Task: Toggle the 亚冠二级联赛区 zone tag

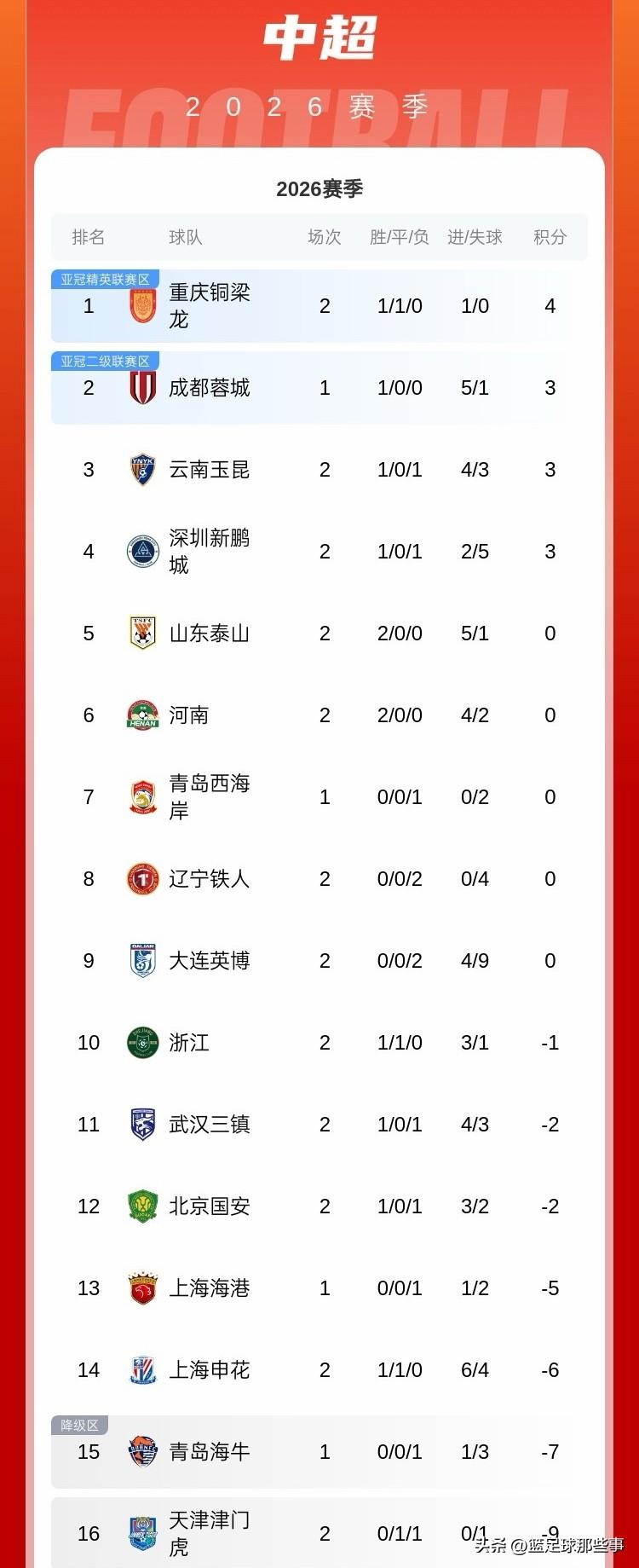Action: point(104,361)
